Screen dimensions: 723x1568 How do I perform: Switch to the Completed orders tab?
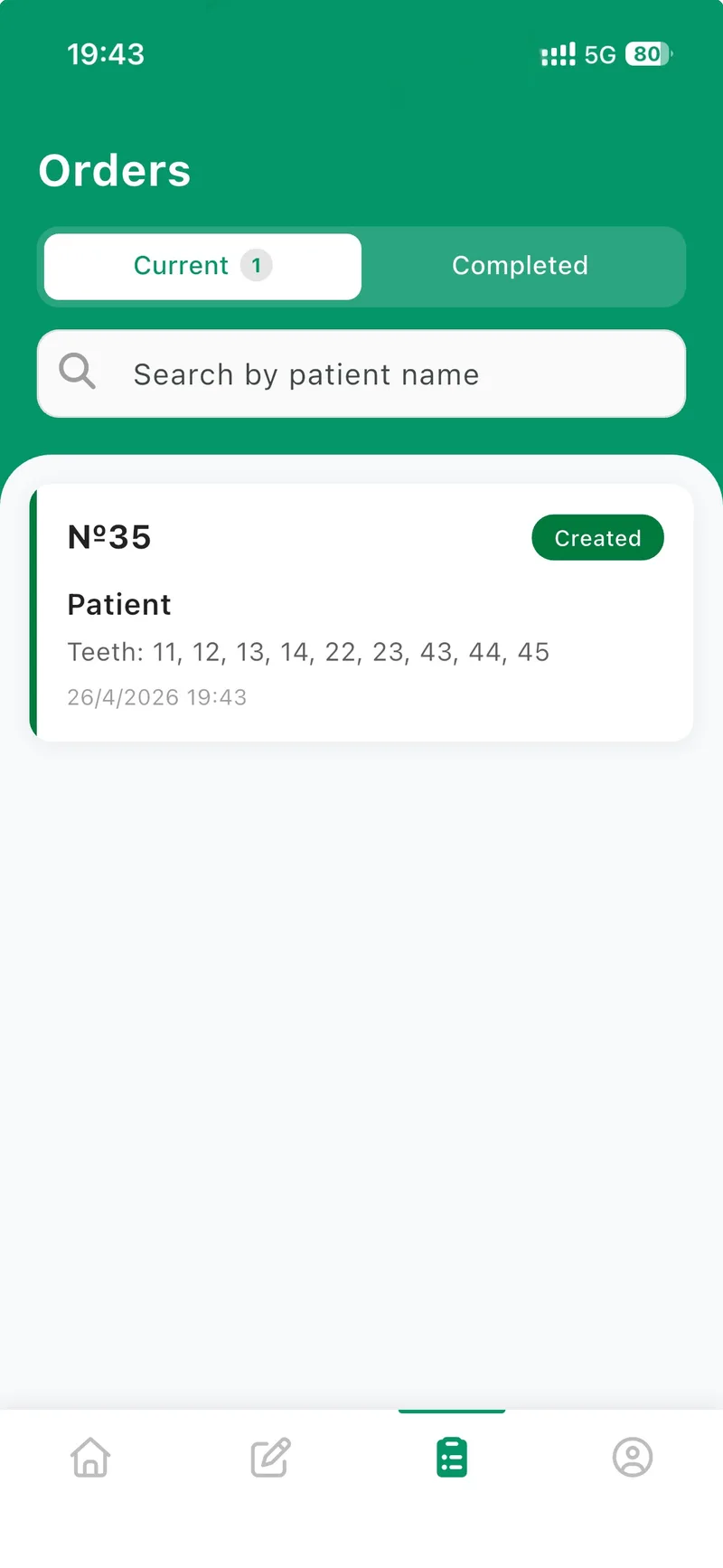[520, 266]
